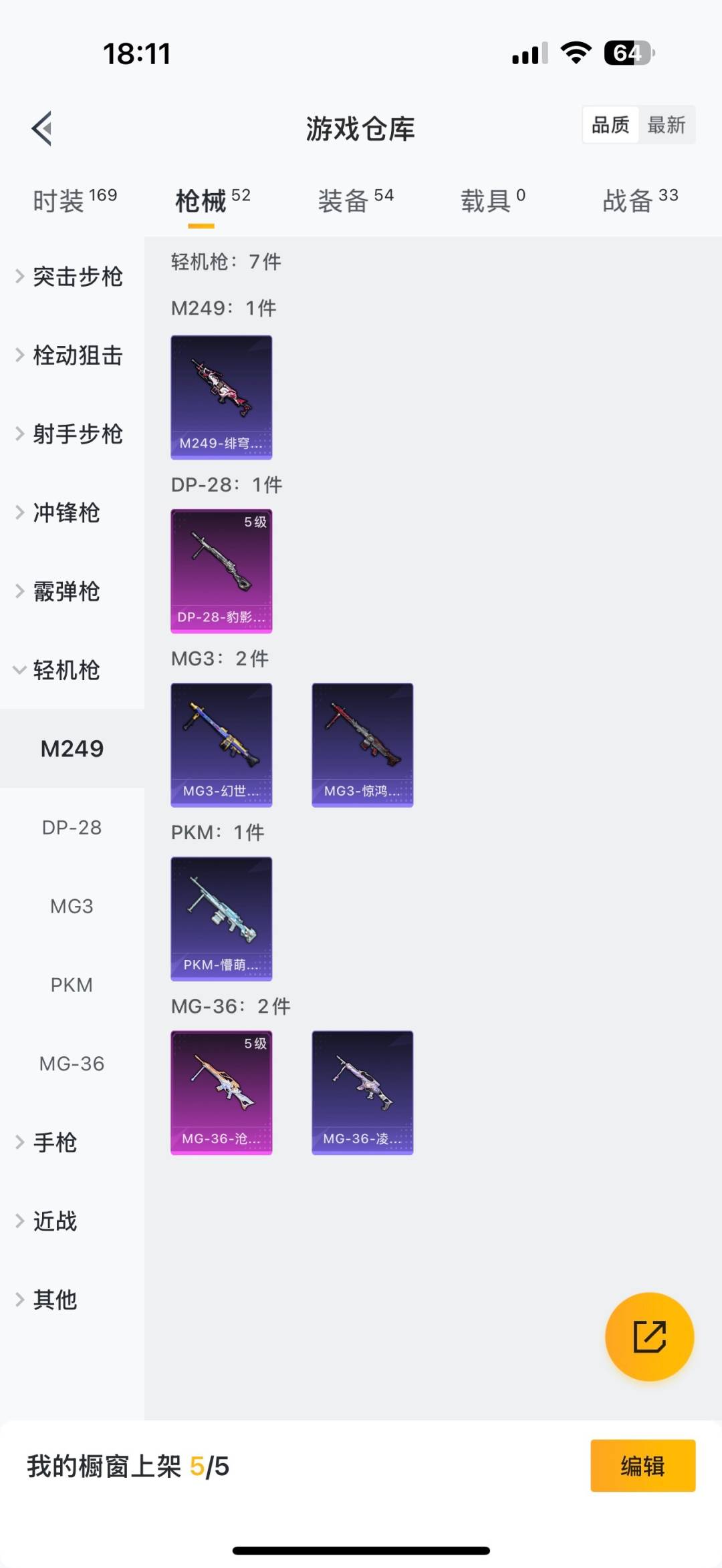The image size is (722, 1568).
Task: Go back from 游戏仓库
Action: pyautogui.click(x=42, y=128)
